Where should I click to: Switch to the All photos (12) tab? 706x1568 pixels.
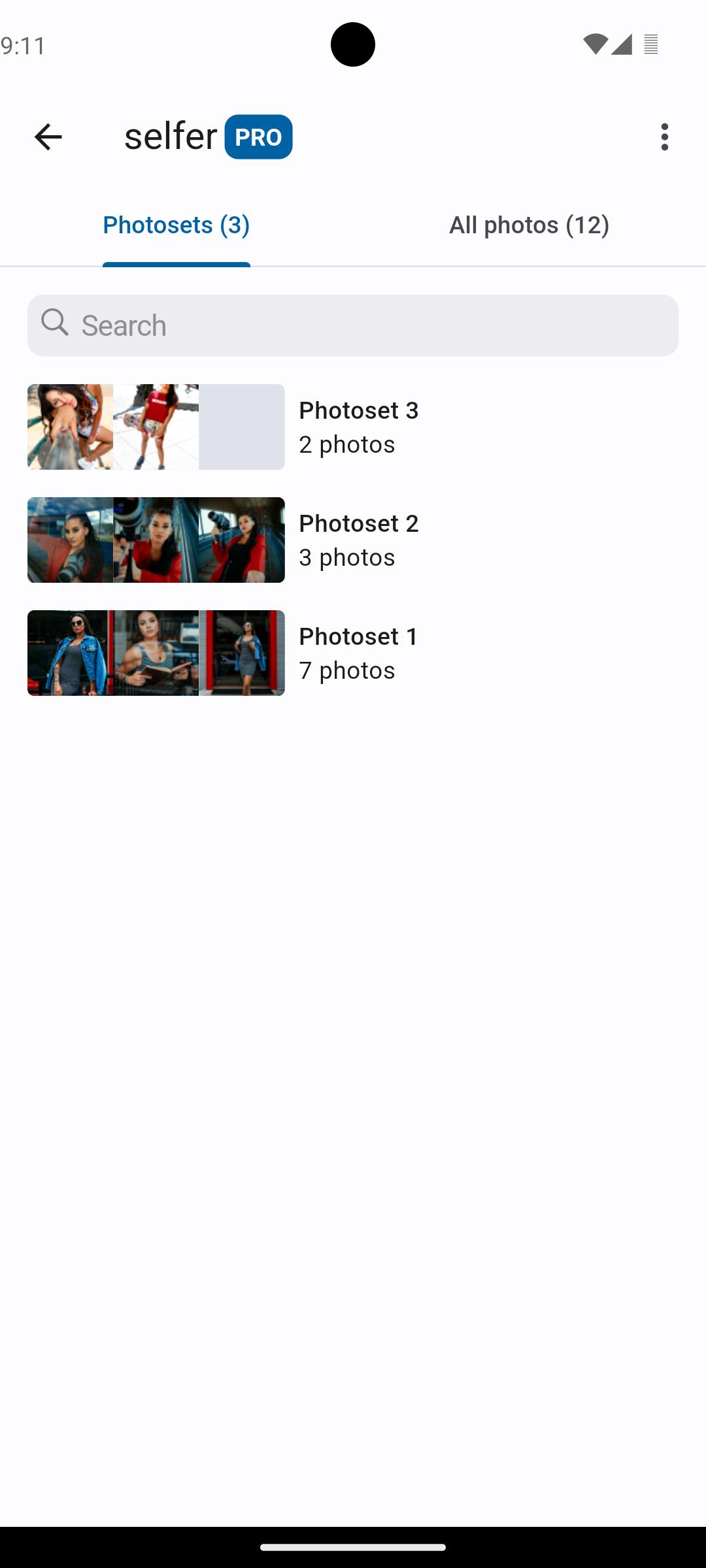pos(529,225)
